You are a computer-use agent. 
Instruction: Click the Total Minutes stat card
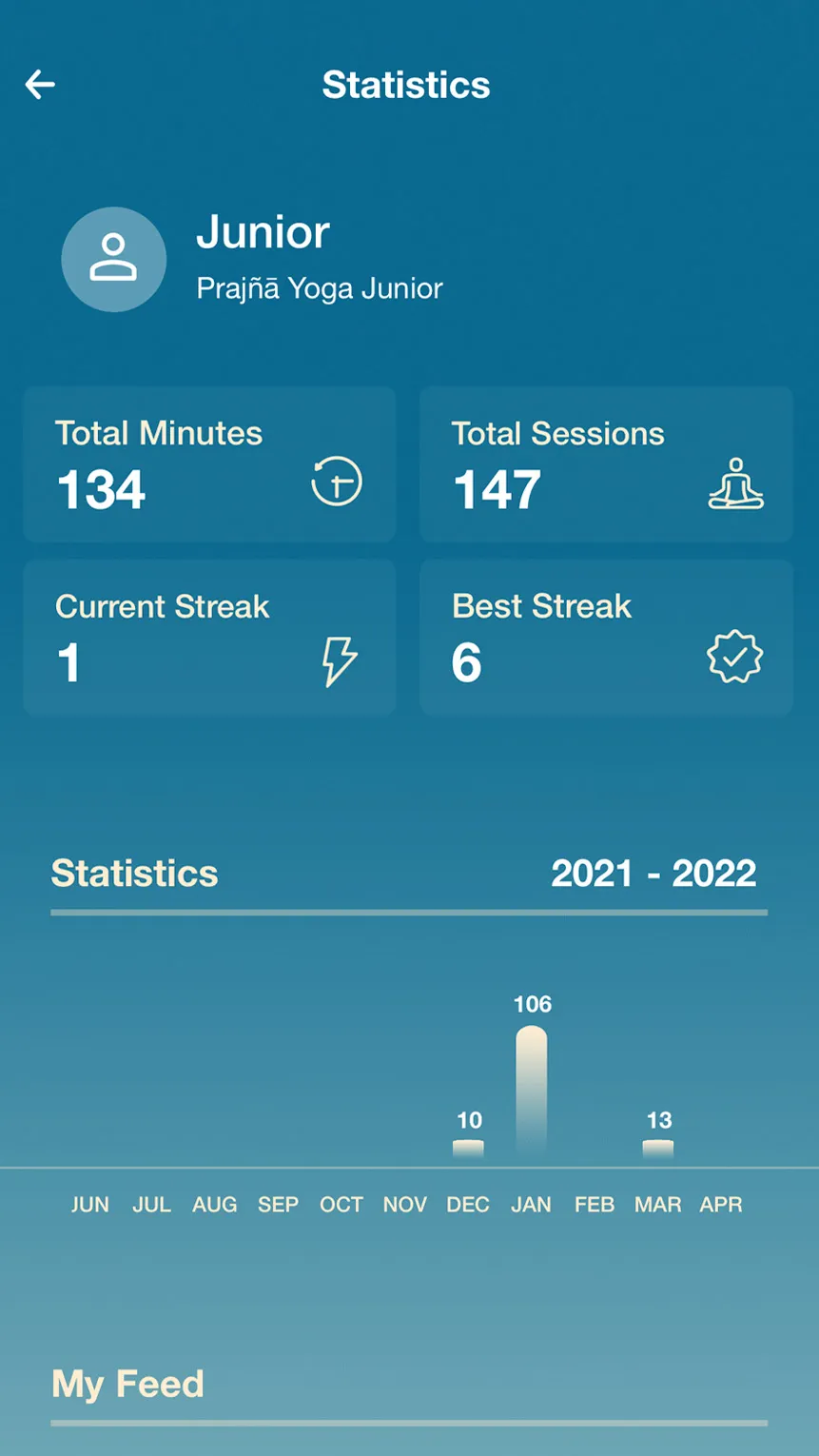[209, 465]
